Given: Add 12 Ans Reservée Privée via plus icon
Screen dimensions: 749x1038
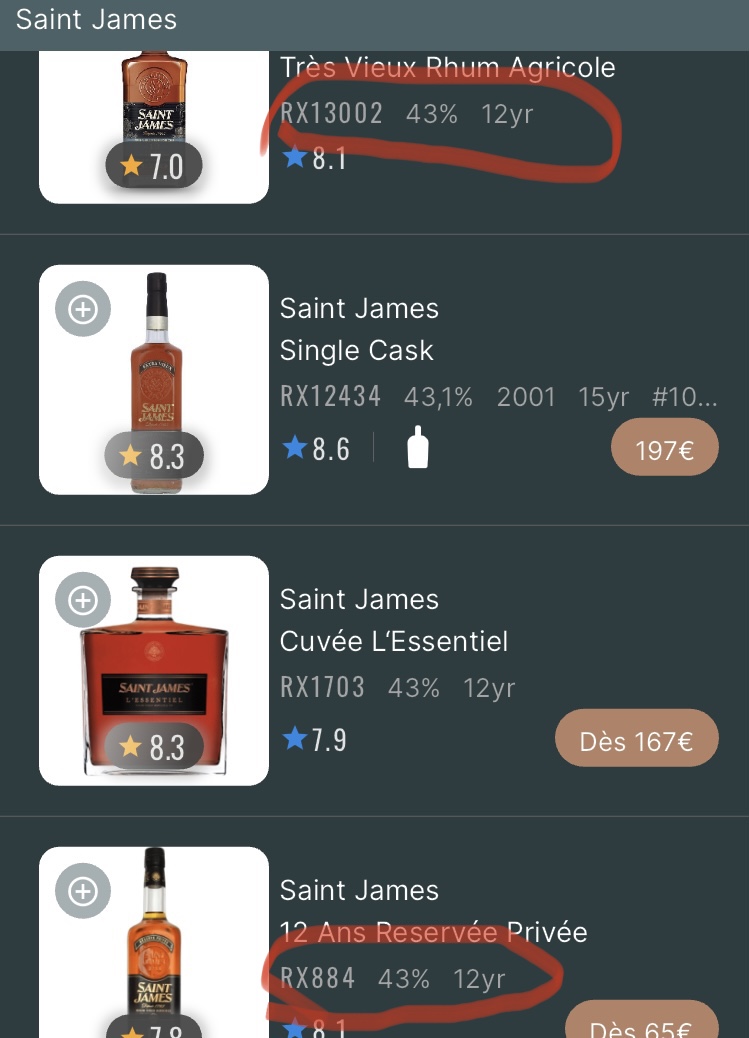Looking at the screenshot, I should pos(82,892).
